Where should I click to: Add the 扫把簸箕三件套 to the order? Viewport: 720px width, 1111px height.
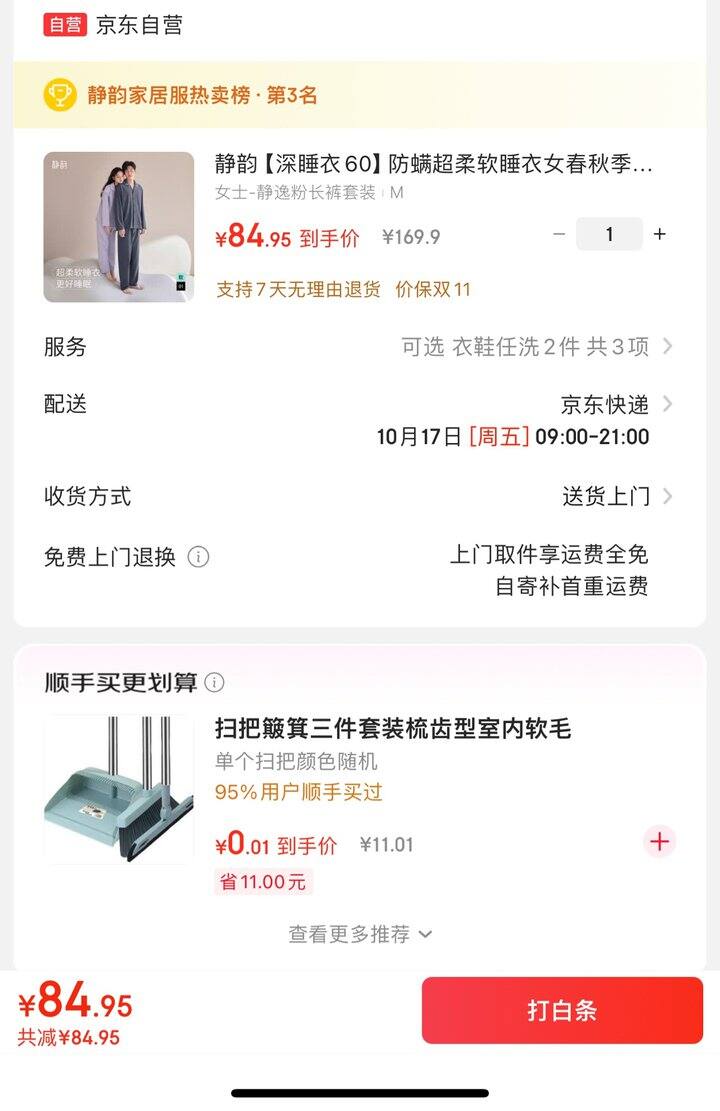coord(659,841)
